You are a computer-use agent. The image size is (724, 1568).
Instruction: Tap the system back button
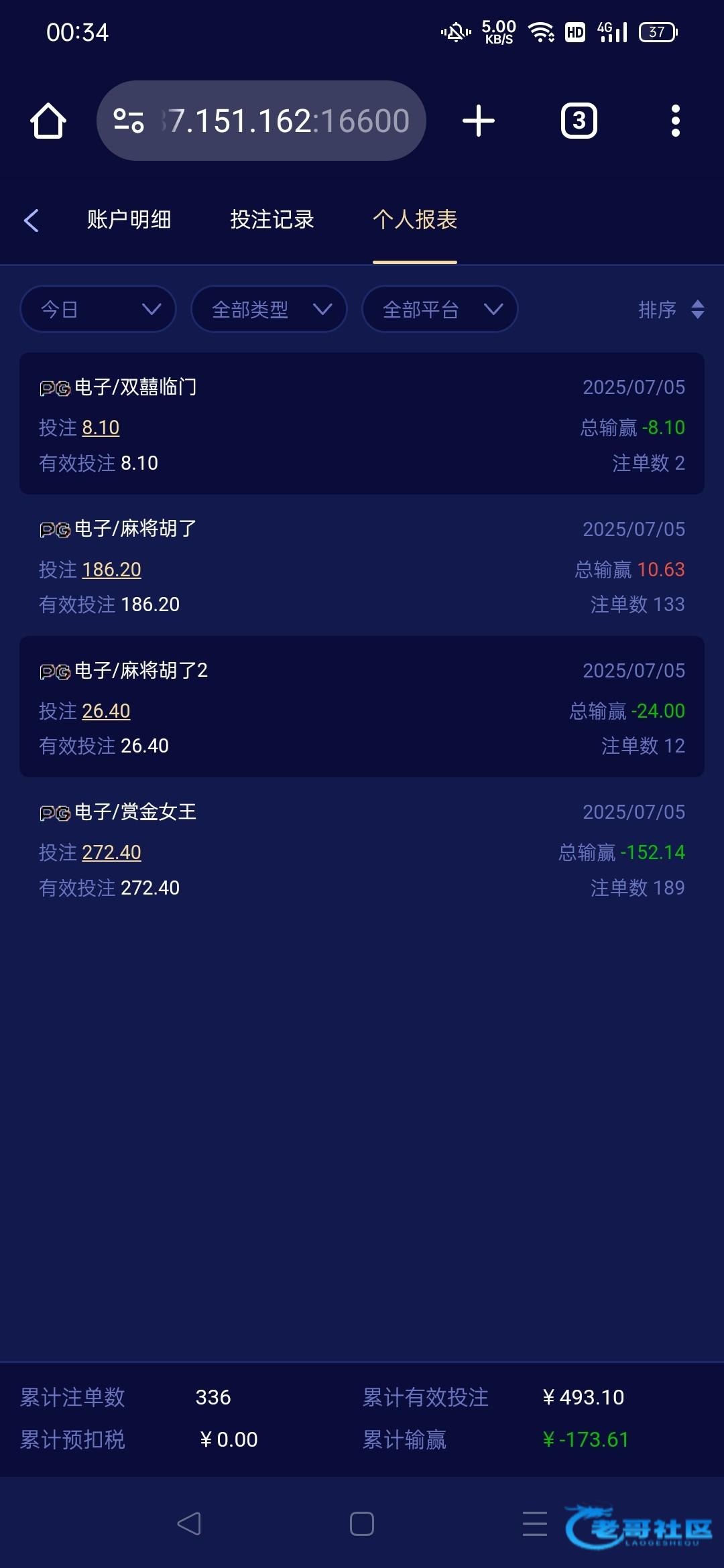pyautogui.click(x=189, y=1524)
